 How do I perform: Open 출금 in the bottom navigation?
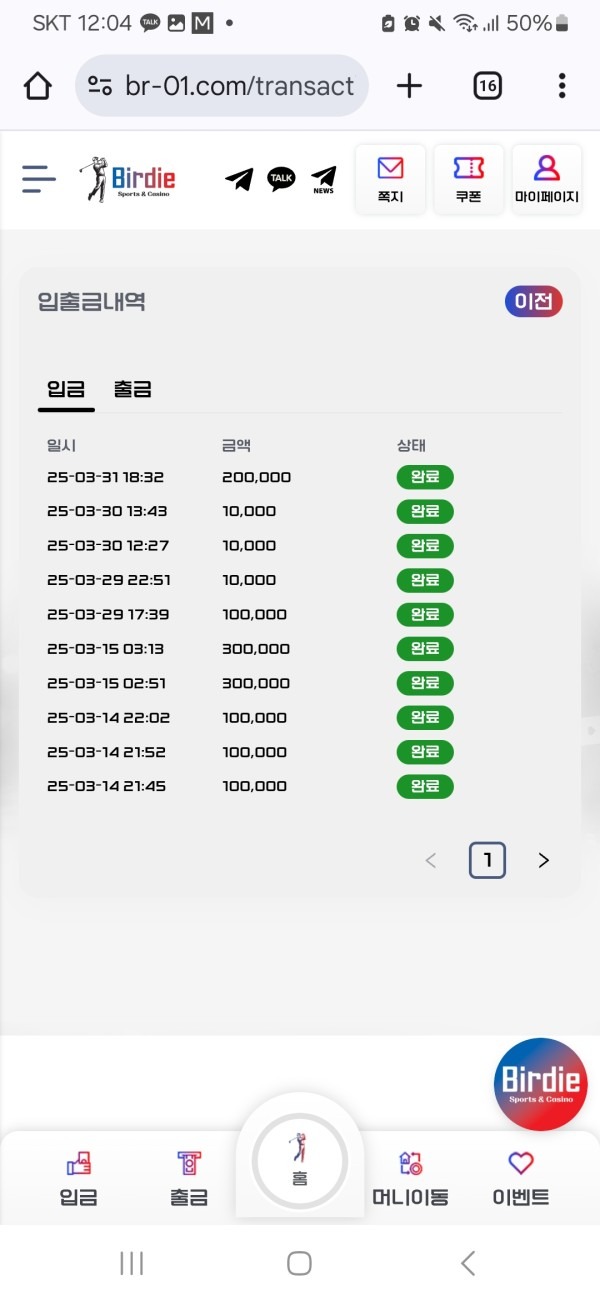coord(188,1178)
